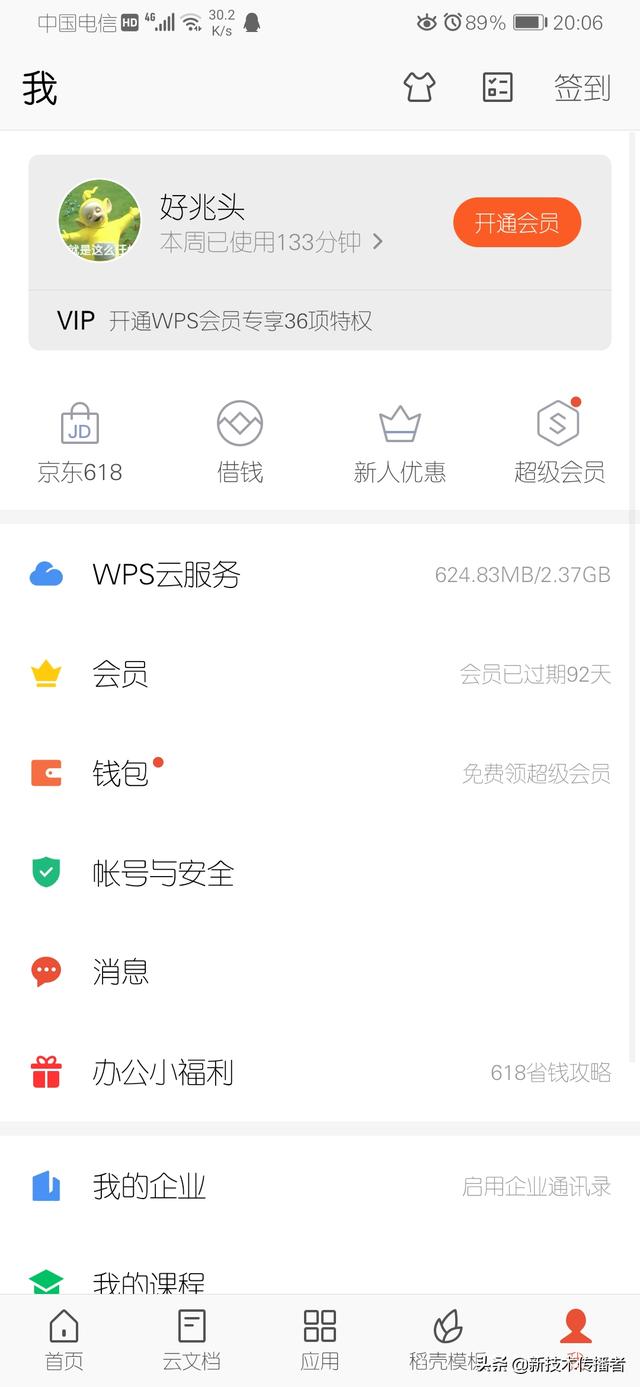Open the 超级会员 shortcut

[x=559, y=443]
